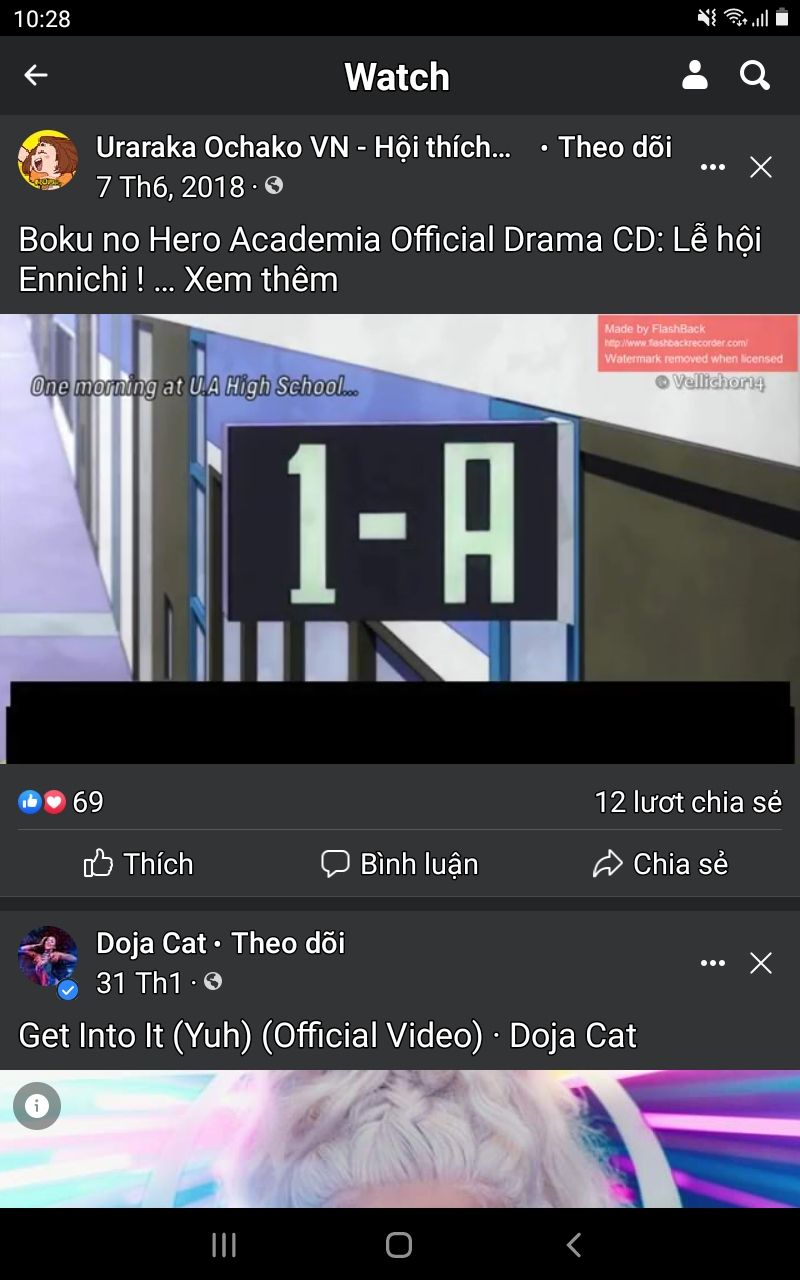Dismiss the Uraraka Ochako VN post
Screen dimensions: 800x1280
coord(761,167)
